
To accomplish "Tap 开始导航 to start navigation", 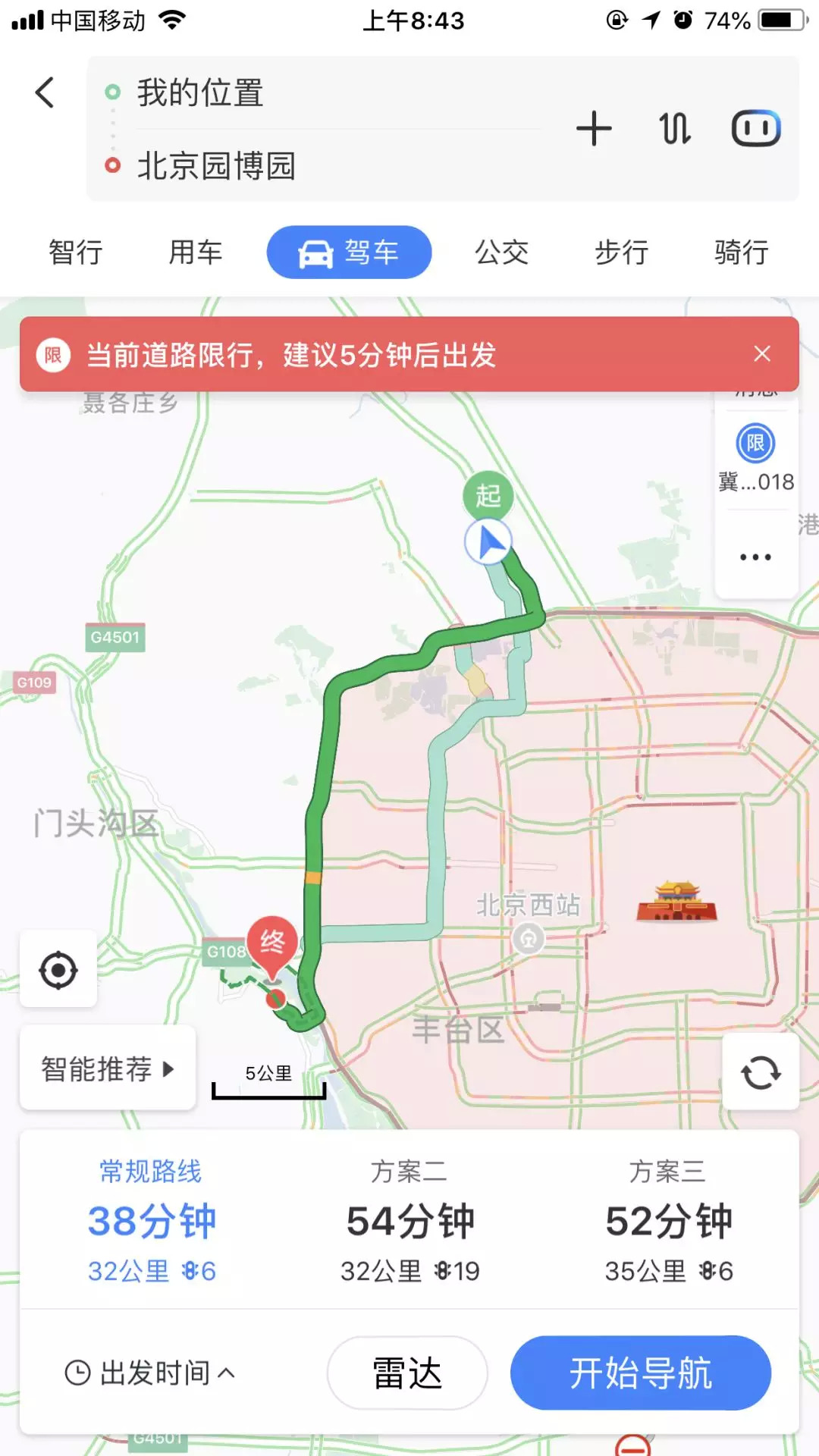I will pyautogui.click(x=641, y=1373).
